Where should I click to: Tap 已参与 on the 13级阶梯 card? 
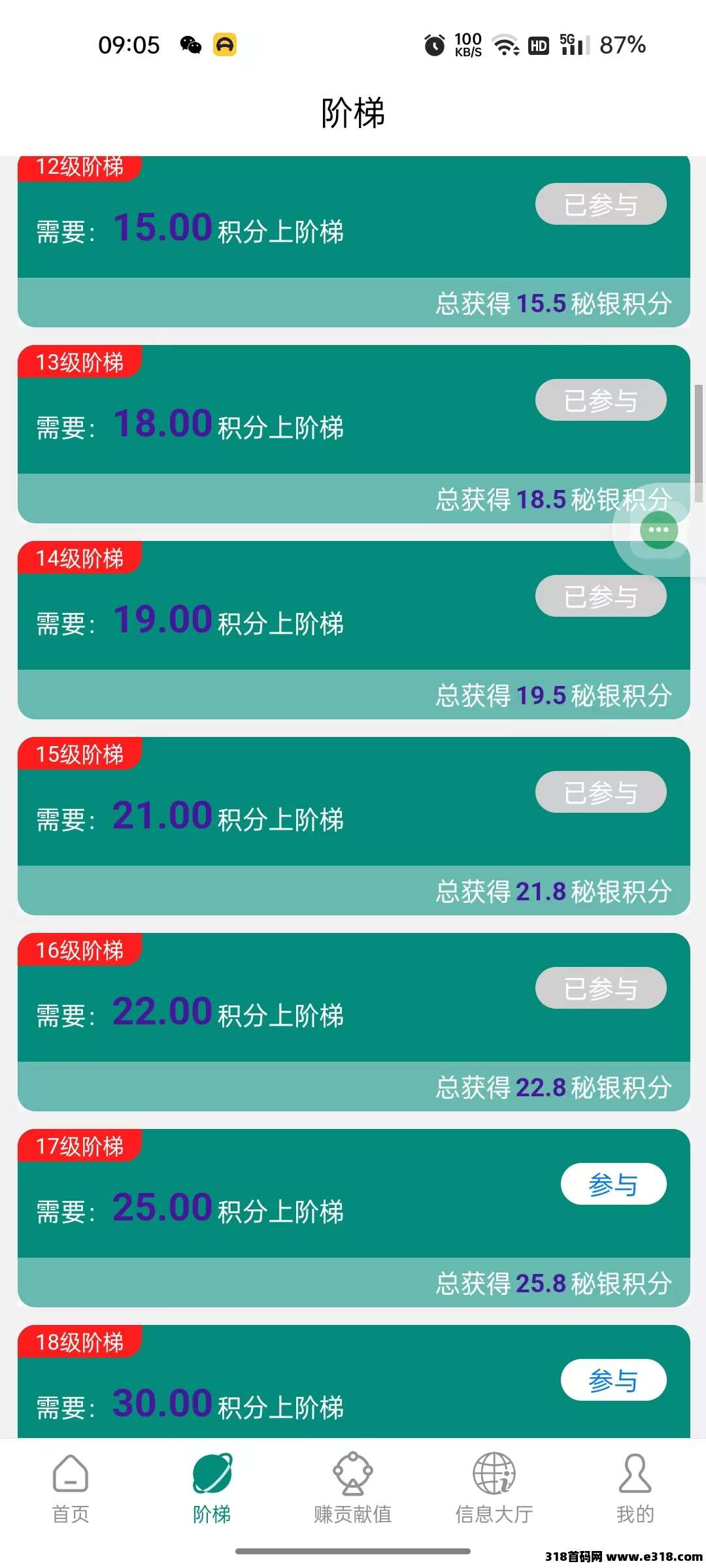point(601,400)
